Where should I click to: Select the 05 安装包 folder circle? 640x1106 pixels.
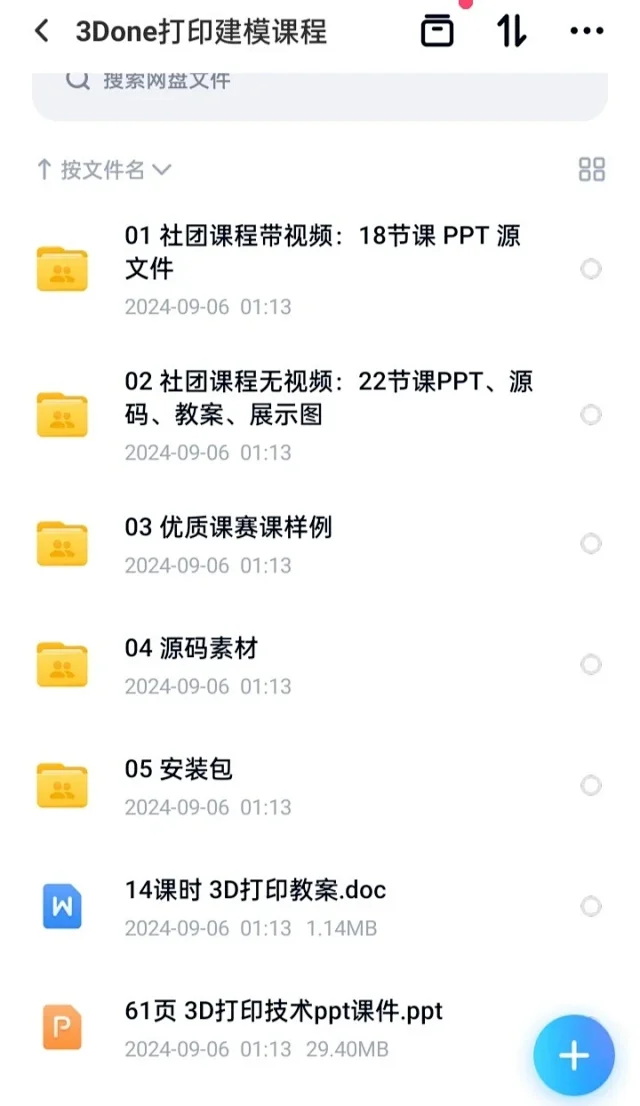pyautogui.click(x=591, y=786)
